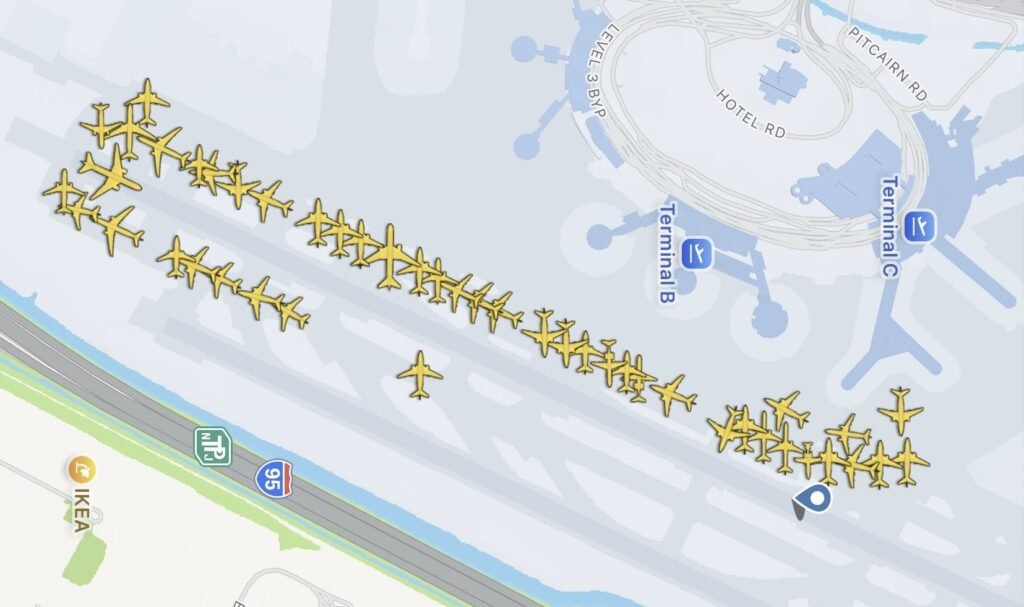Select the blue location pin marker
The image size is (1024, 607).
(x=817, y=498)
